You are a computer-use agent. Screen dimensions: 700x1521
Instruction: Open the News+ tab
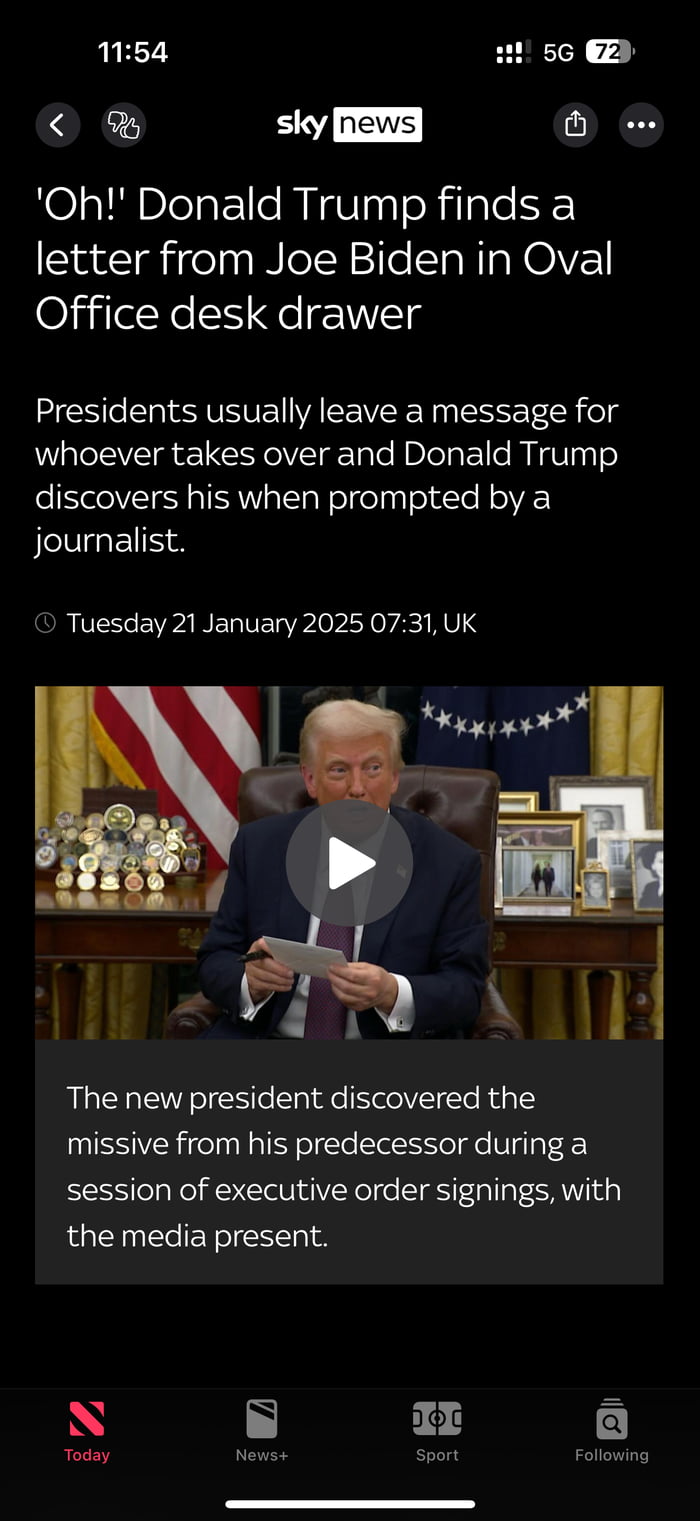click(x=262, y=1431)
